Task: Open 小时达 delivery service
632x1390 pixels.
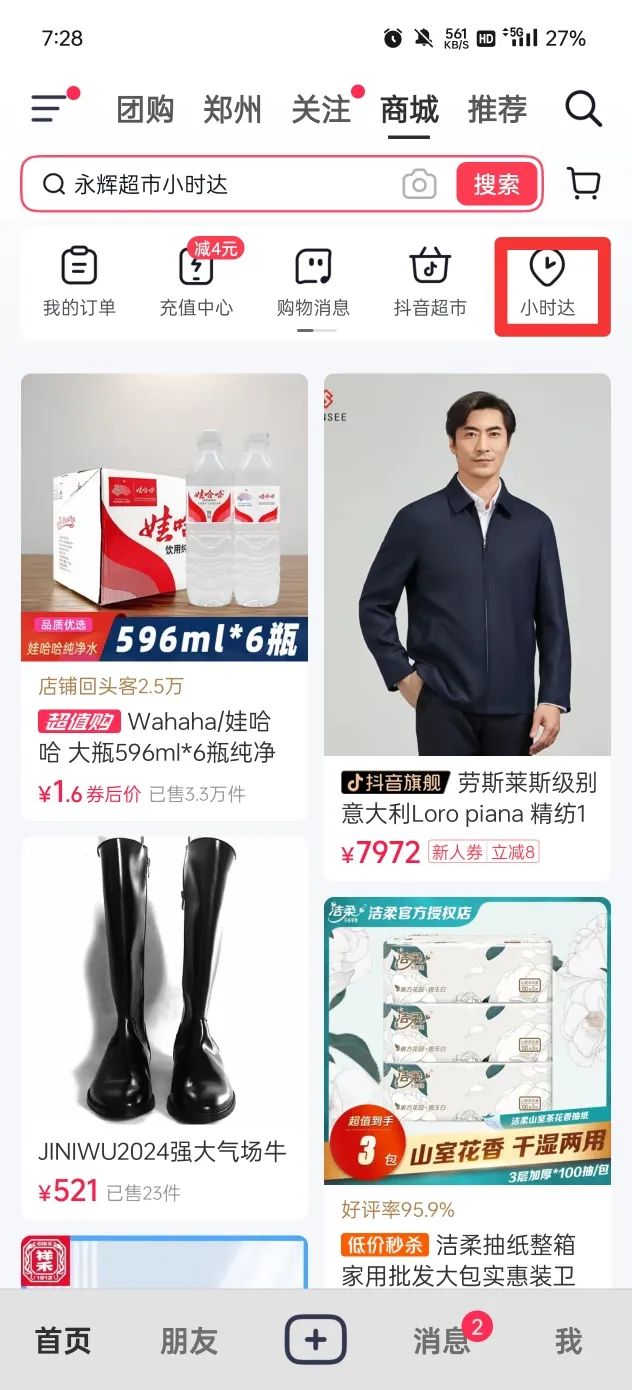Action: click(x=548, y=284)
